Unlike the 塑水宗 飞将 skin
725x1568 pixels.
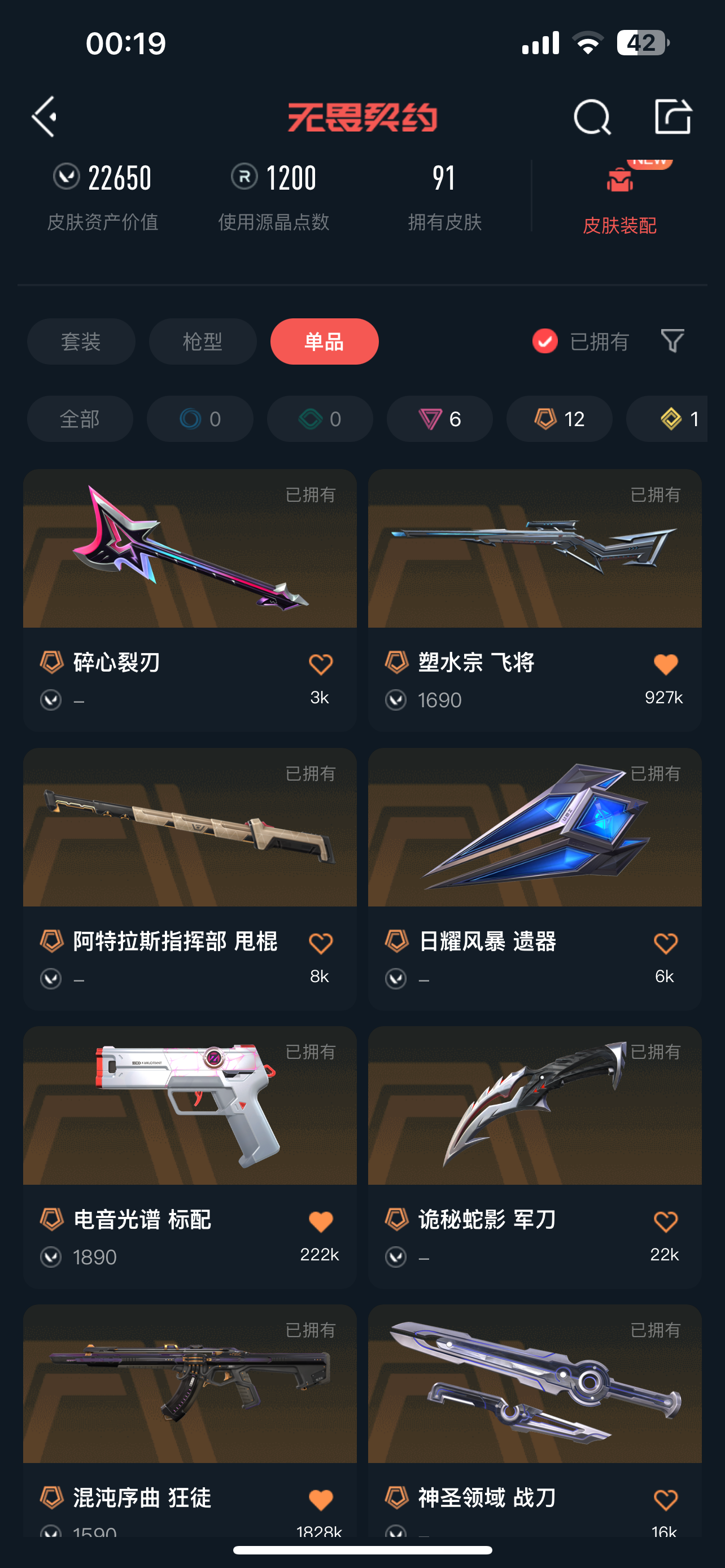coord(665,664)
